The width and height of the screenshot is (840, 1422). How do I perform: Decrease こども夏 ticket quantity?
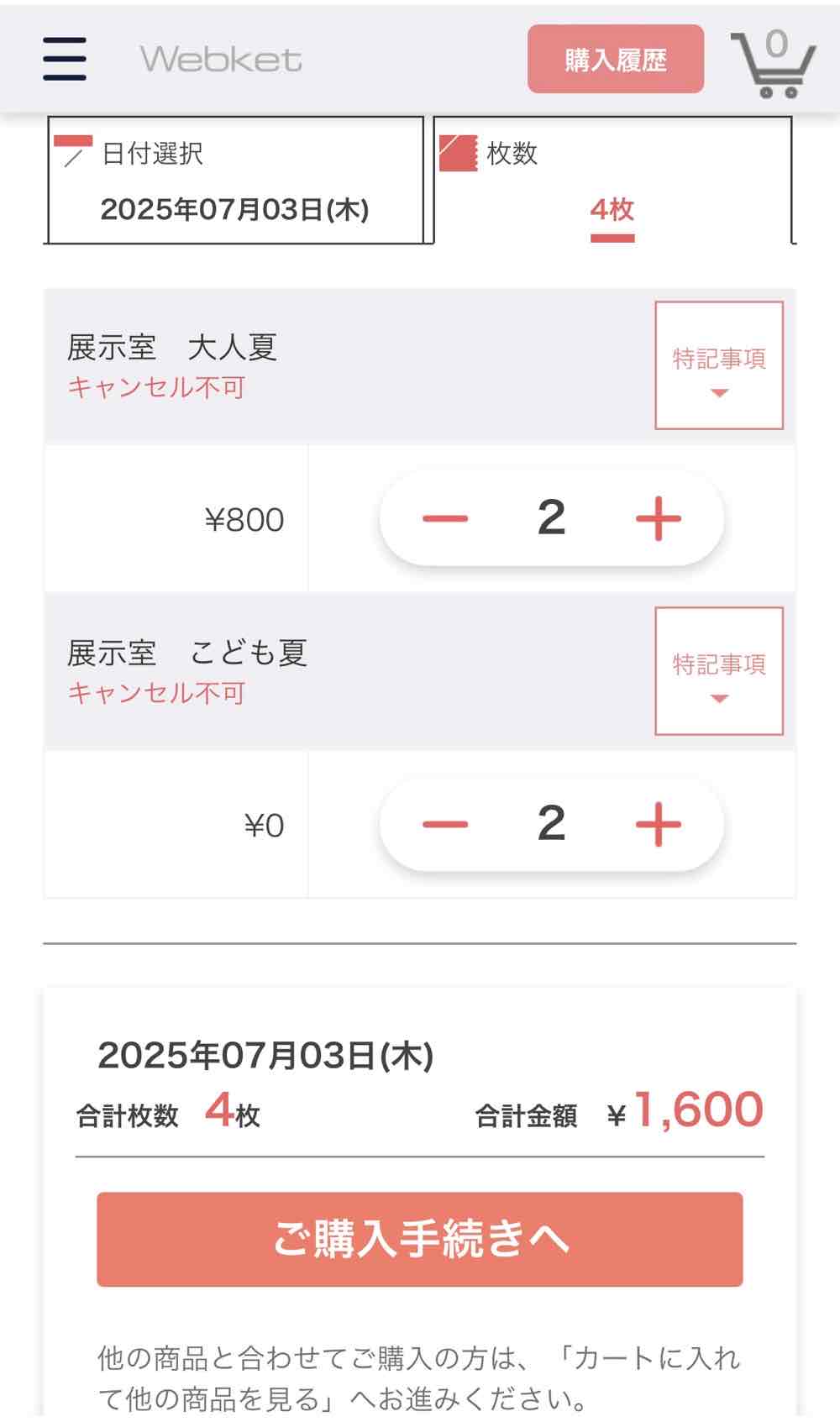pyautogui.click(x=445, y=824)
